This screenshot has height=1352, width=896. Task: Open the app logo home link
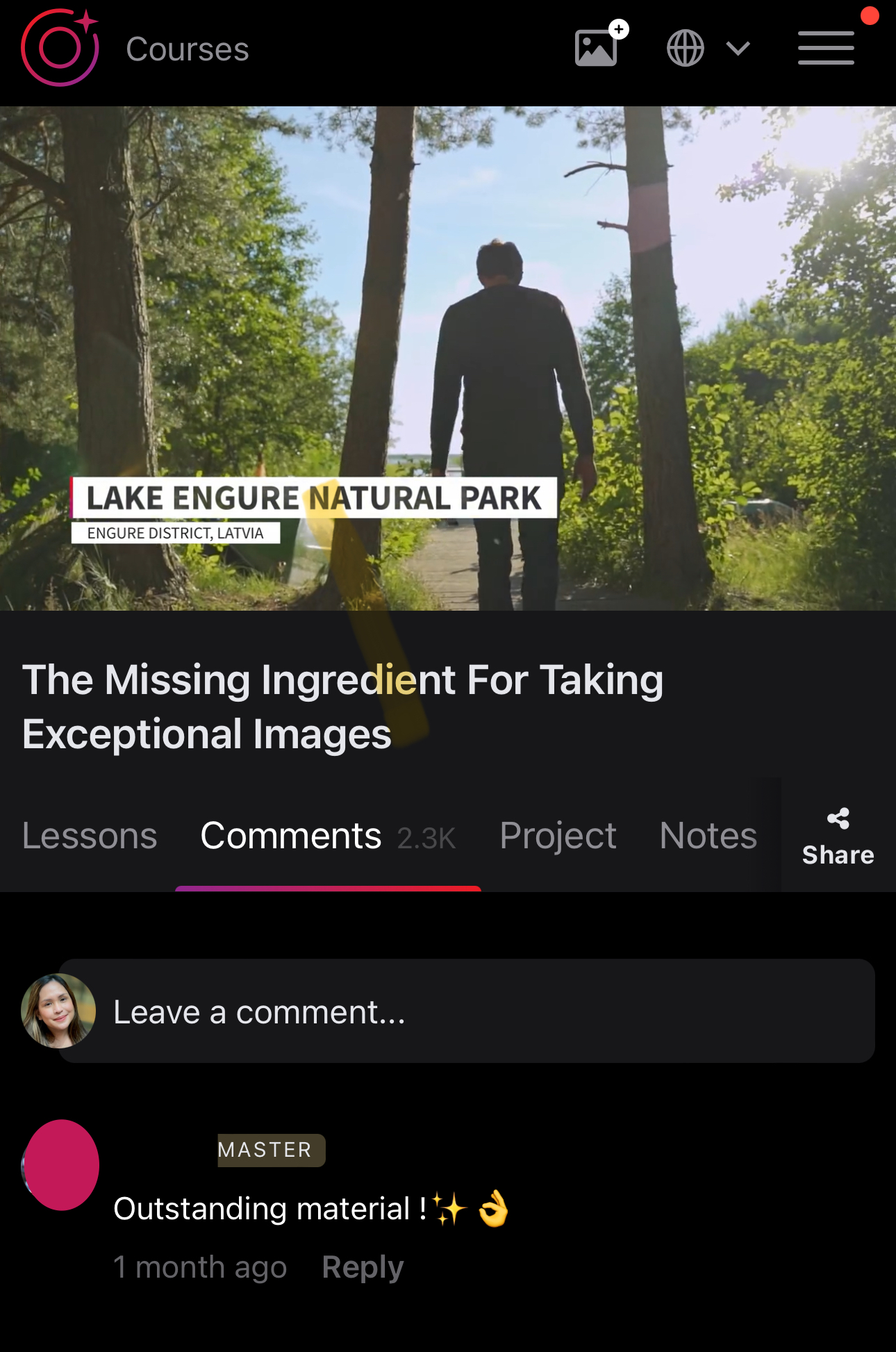coord(60,48)
